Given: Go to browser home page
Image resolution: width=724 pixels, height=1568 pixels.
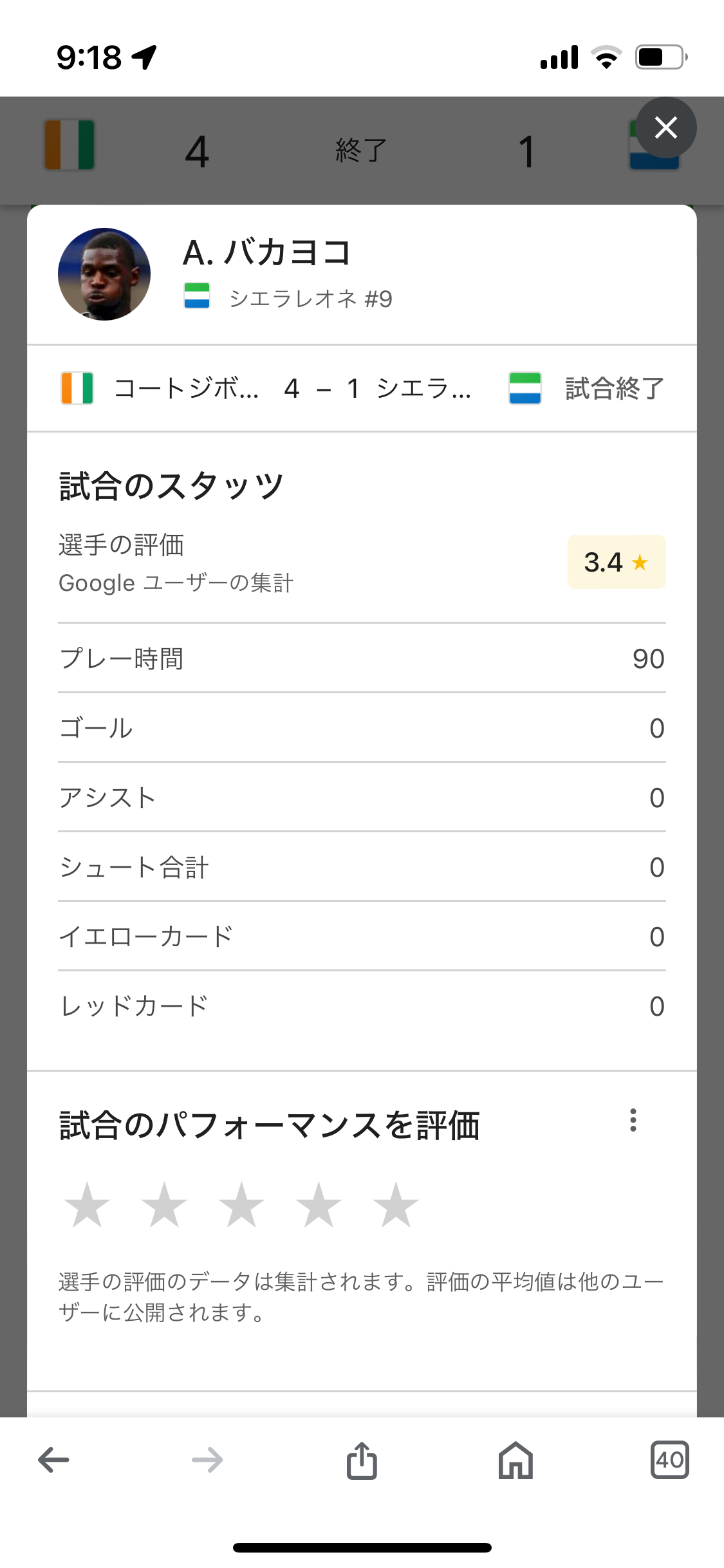Looking at the screenshot, I should click(515, 1460).
